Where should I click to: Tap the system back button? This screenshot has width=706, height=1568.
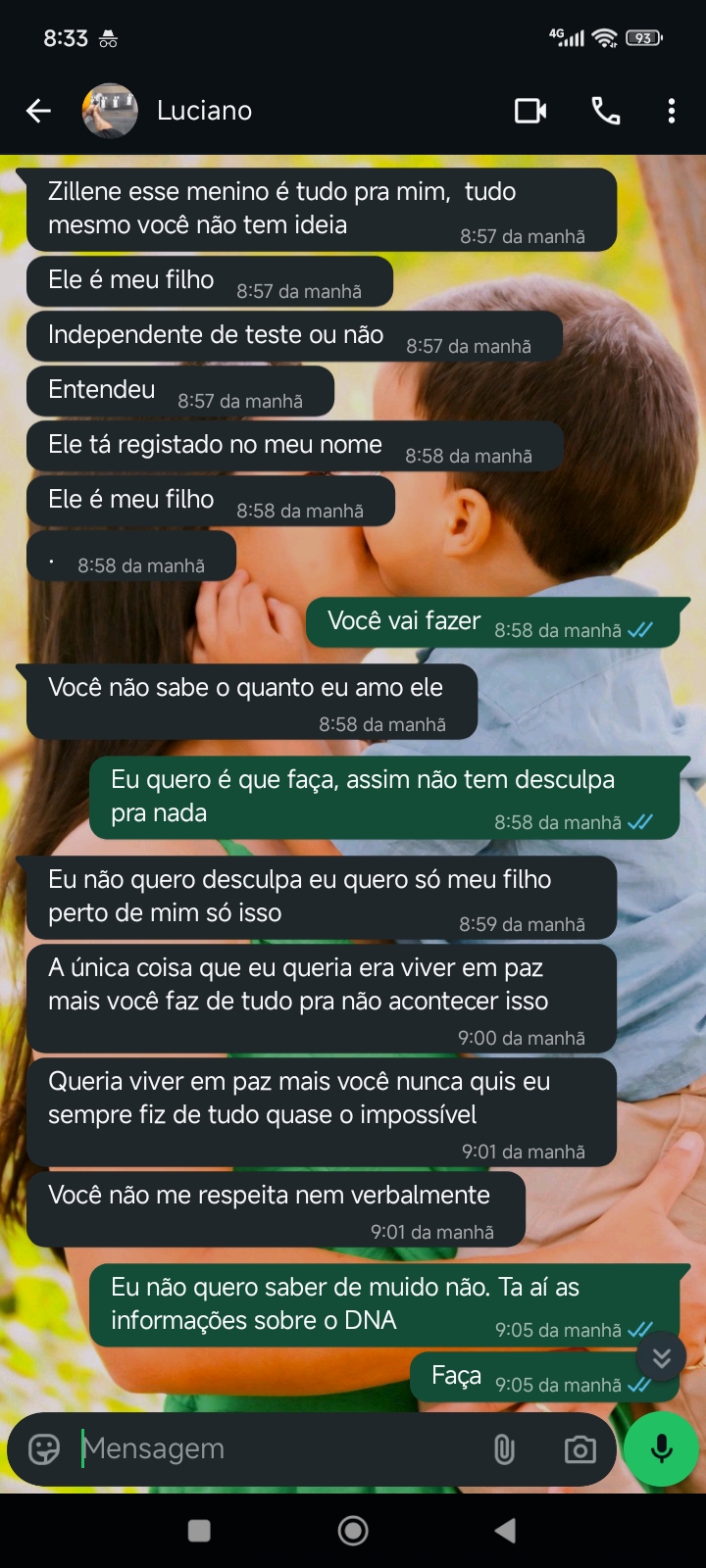(505, 1530)
